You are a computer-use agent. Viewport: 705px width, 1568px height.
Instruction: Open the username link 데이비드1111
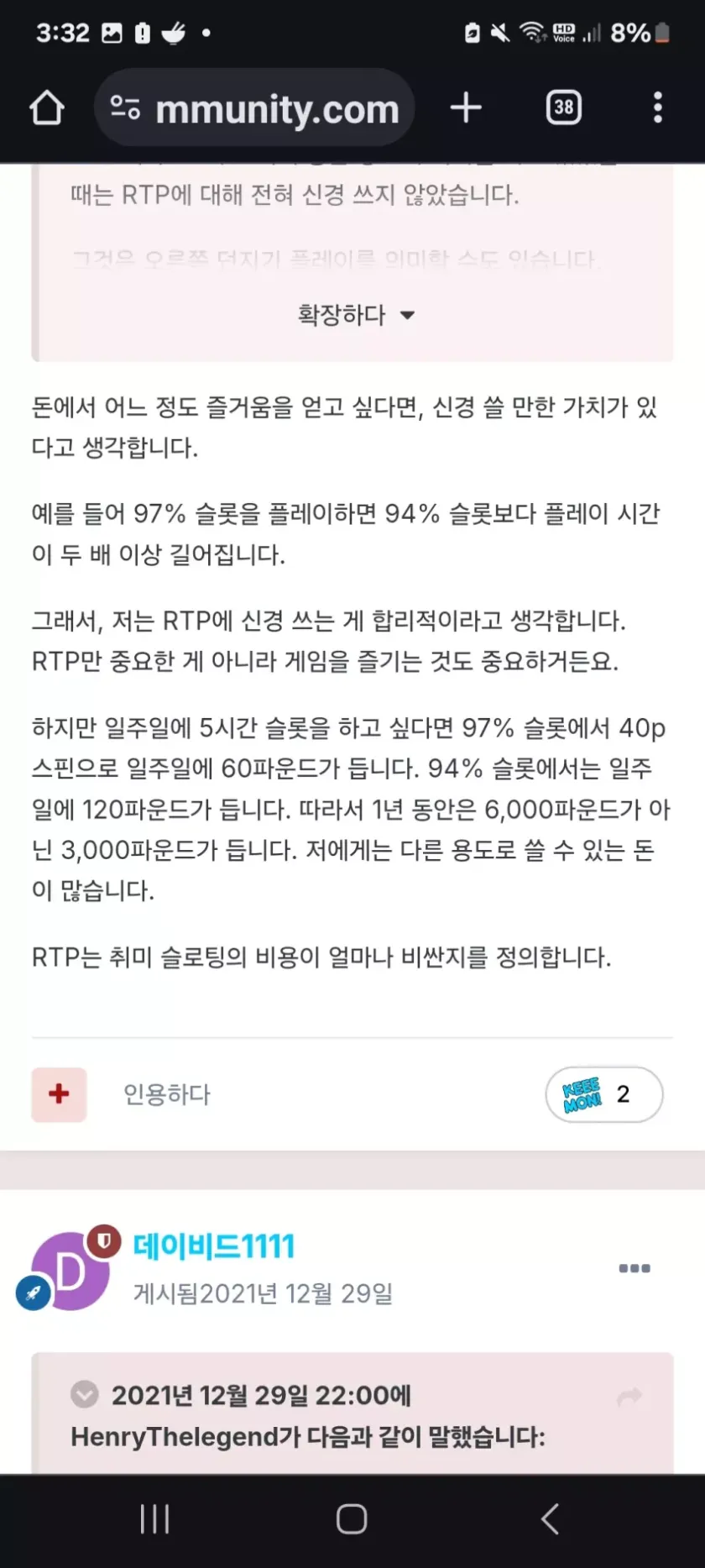pos(214,1246)
